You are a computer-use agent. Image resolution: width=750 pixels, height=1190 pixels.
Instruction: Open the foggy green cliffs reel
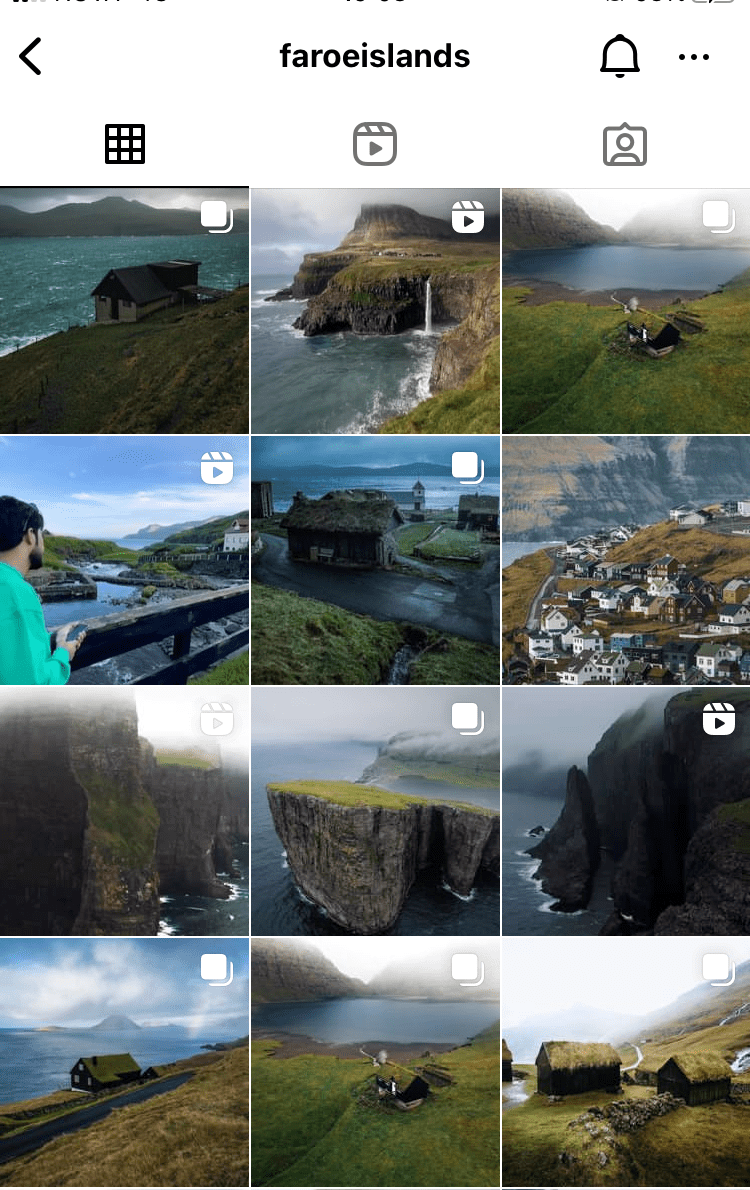pyautogui.click(x=124, y=811)
